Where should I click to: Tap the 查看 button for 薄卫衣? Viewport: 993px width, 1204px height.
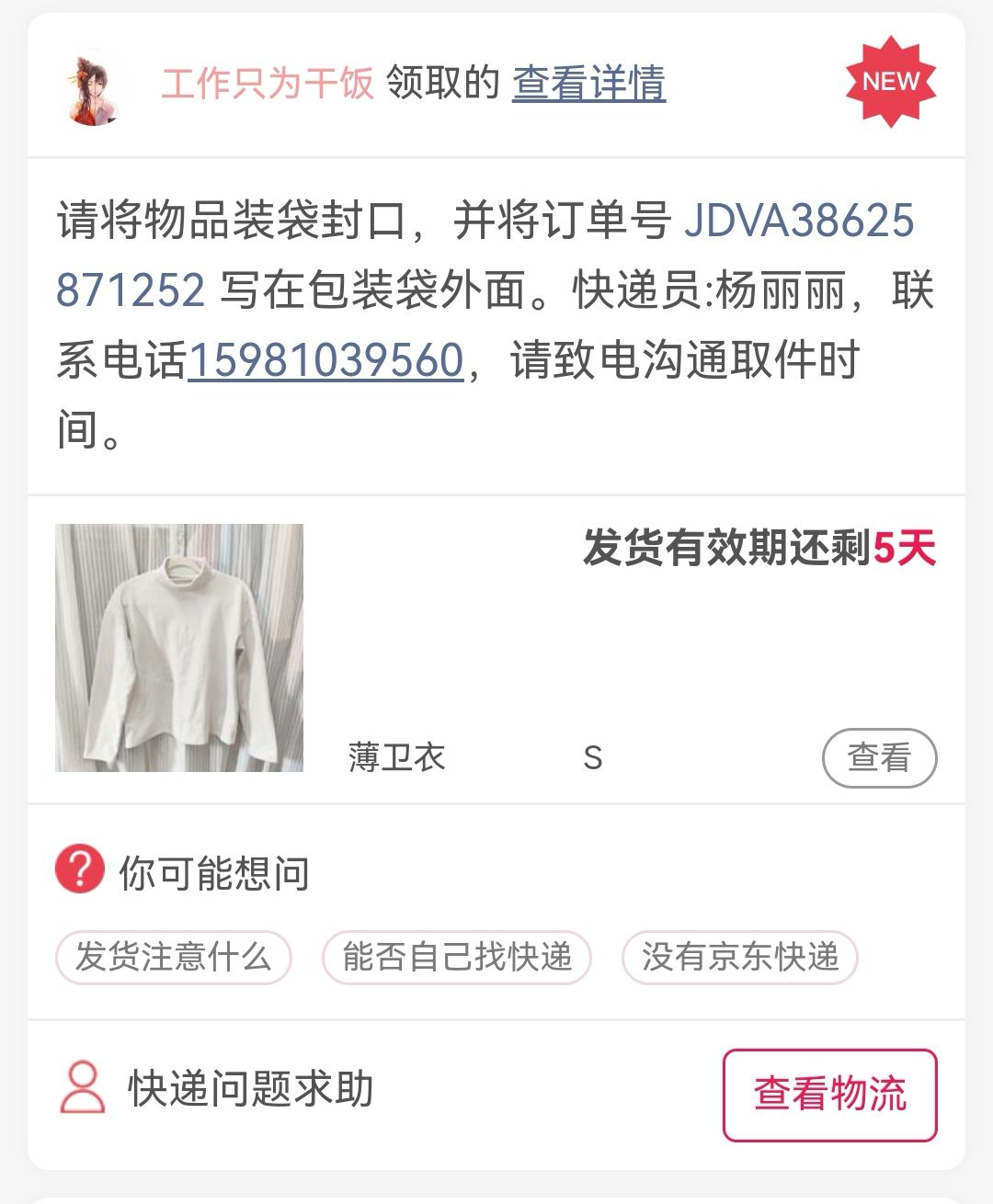point(878,758)
